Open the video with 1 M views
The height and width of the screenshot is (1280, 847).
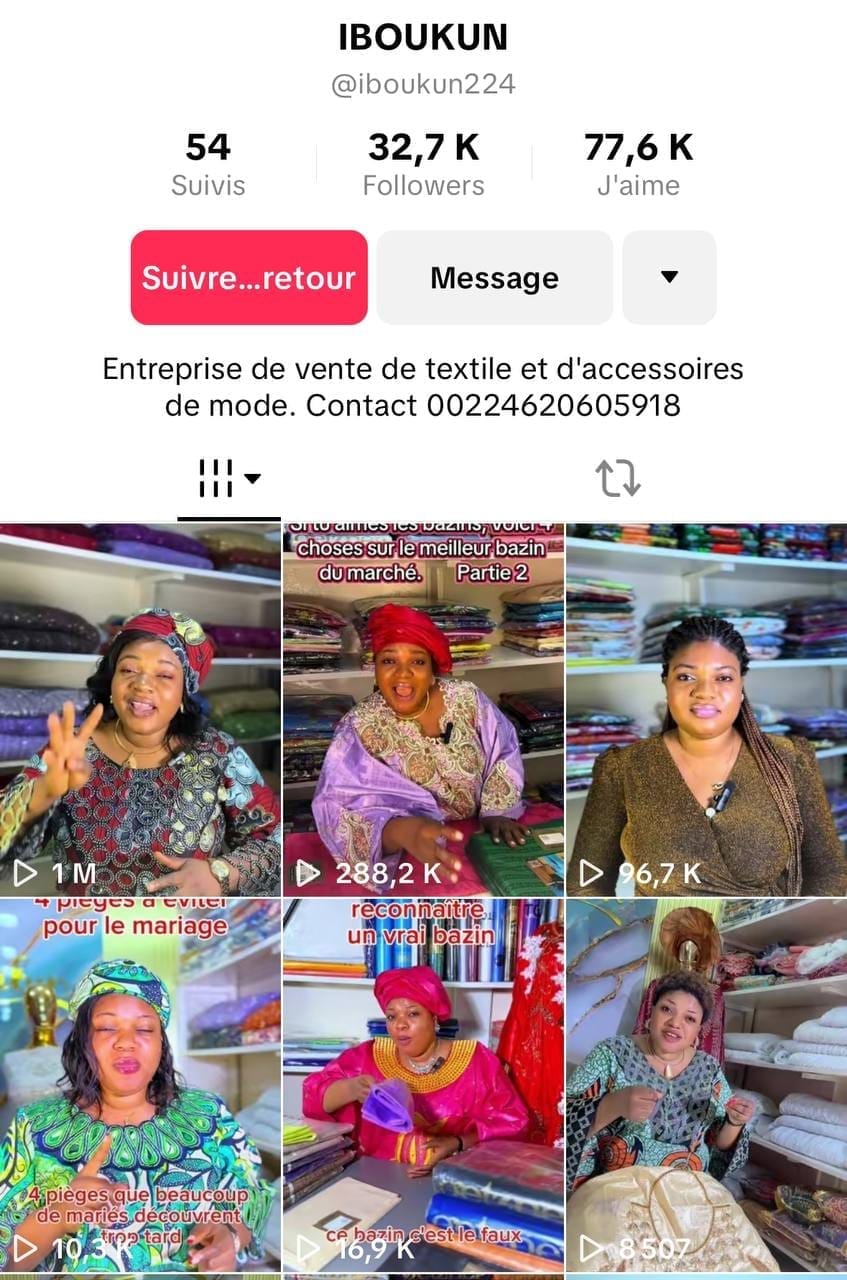point(140,708)
